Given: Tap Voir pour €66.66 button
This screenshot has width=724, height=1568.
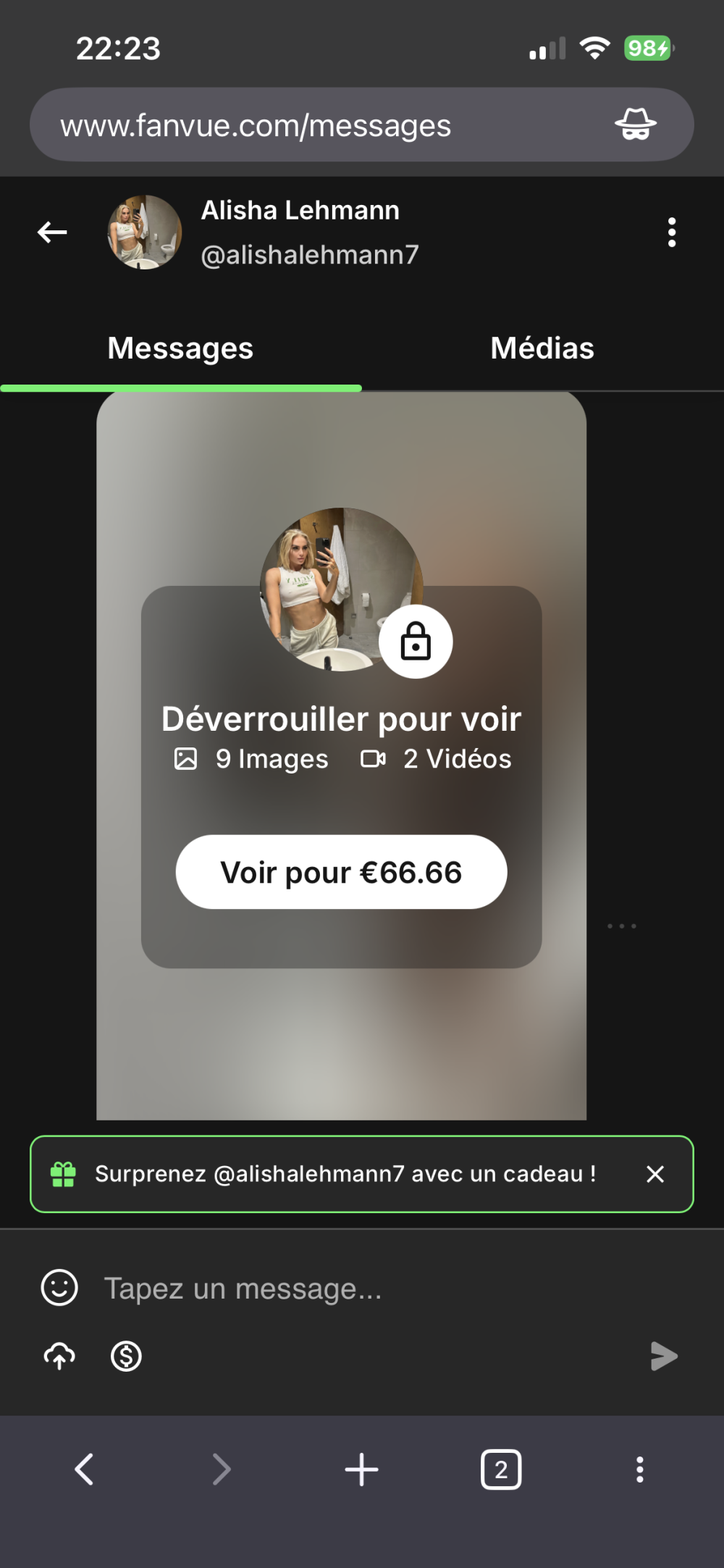Looking at the screenshot, I should (341, 872).
